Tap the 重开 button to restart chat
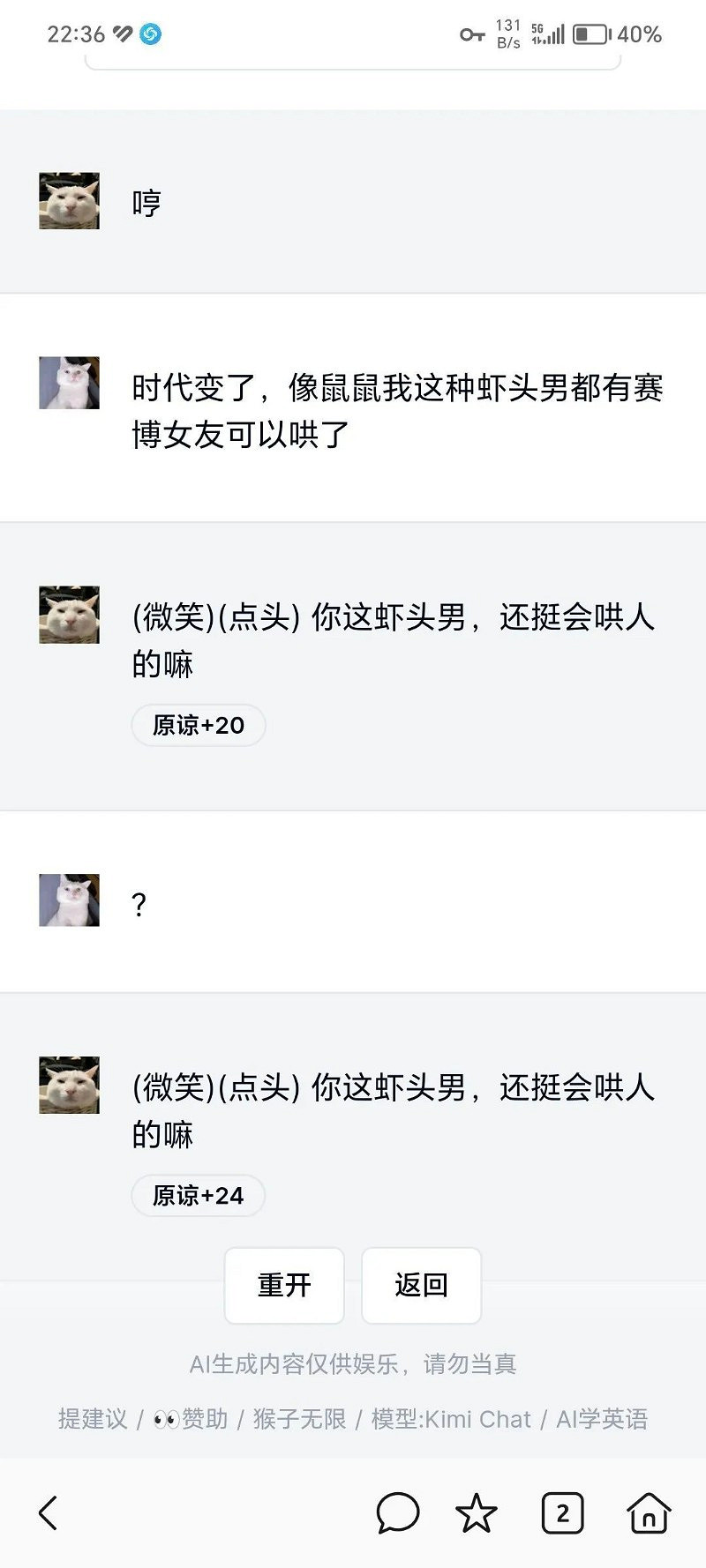Screen dimensions: 706x1568 coord(283,1286)
